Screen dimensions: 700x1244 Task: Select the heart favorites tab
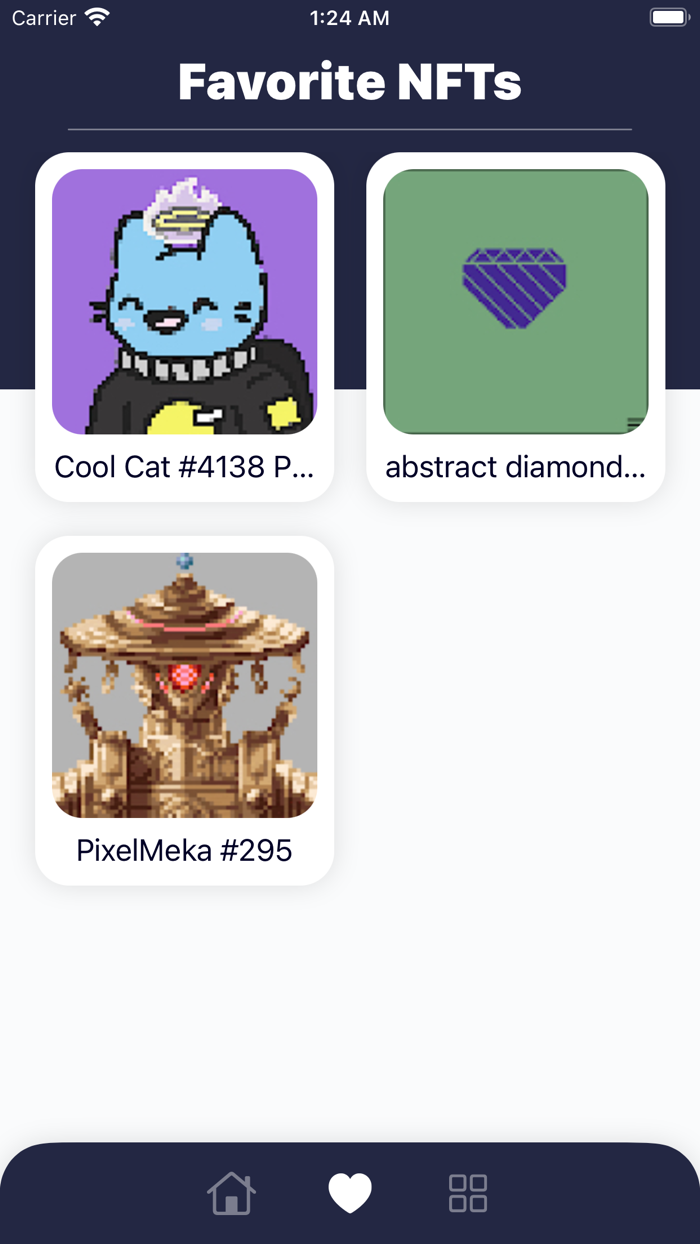pyautogui.click(x=350, y=1193)
